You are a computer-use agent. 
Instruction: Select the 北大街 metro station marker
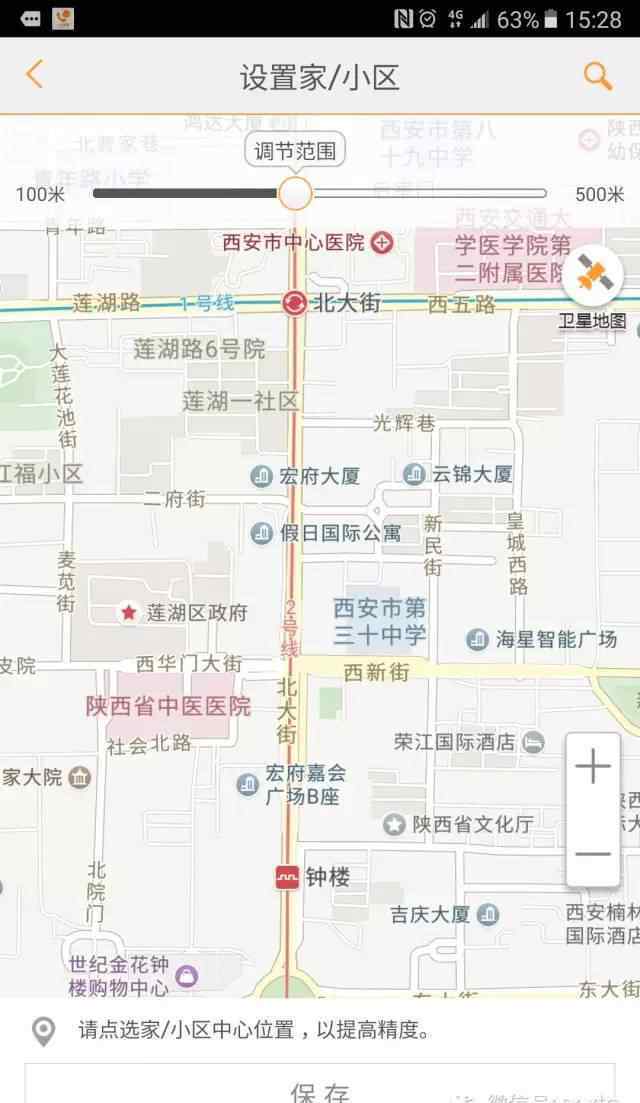(294, 302)
